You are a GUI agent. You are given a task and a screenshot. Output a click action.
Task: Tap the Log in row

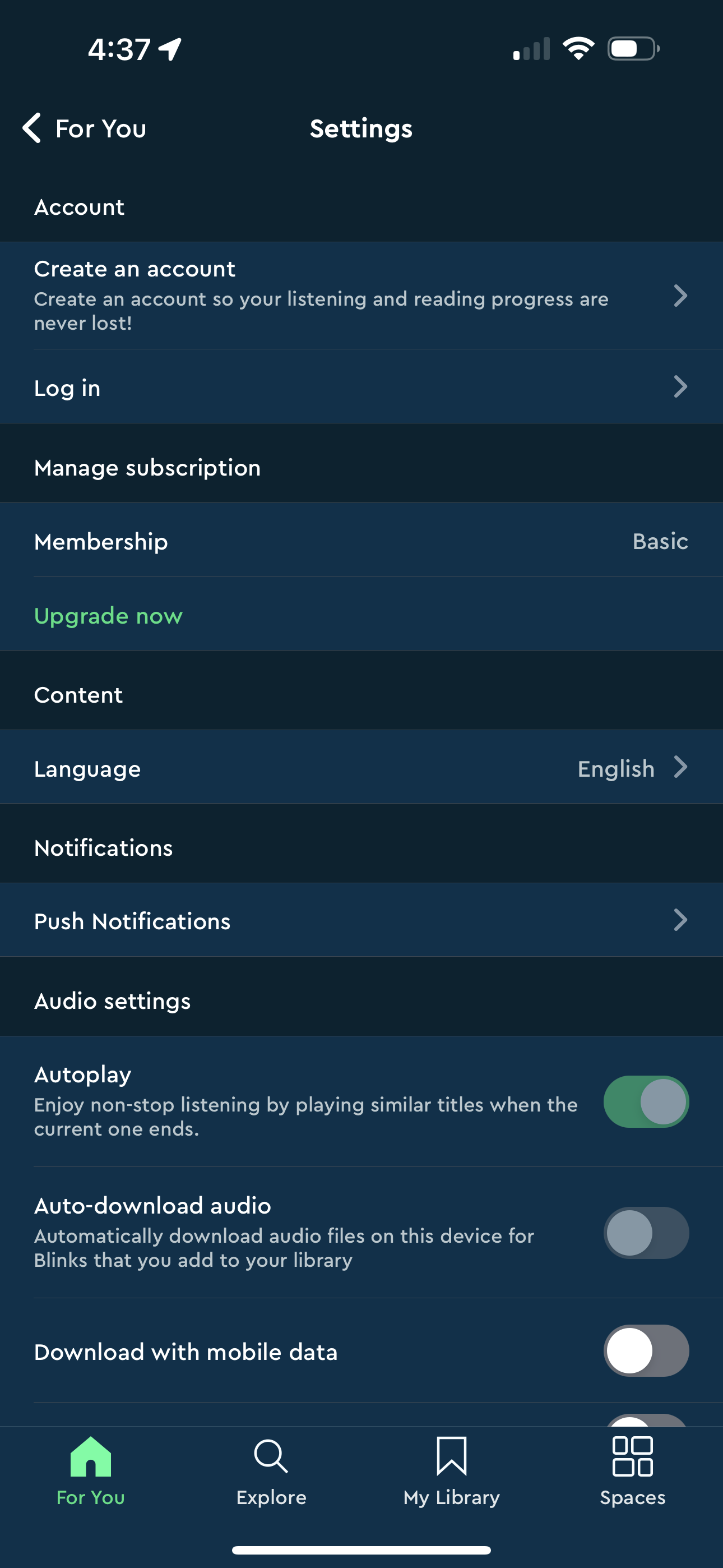68,387
